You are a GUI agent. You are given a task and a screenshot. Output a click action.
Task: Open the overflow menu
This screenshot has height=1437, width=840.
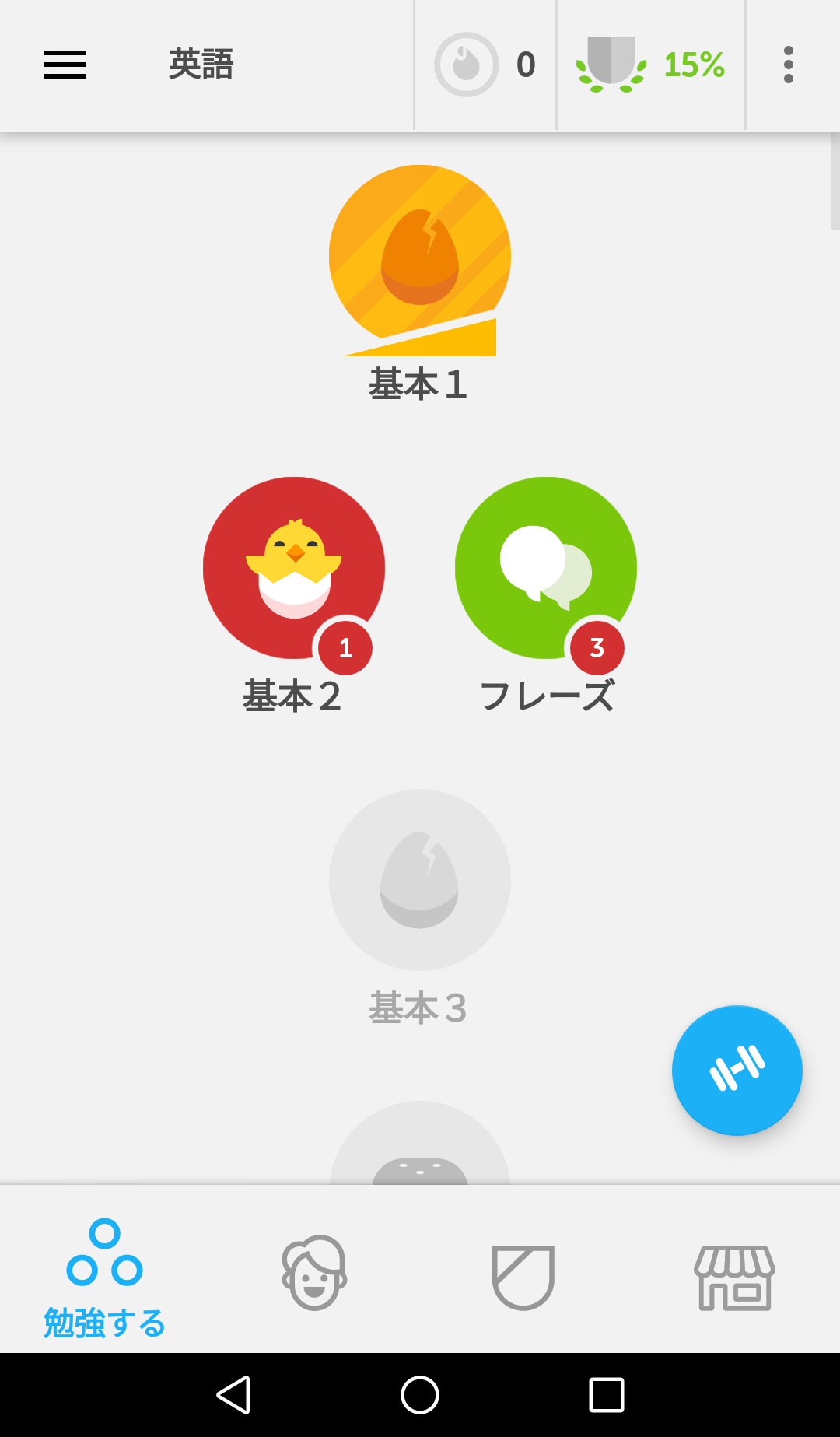pyautogui.click(x=789, y=65)
